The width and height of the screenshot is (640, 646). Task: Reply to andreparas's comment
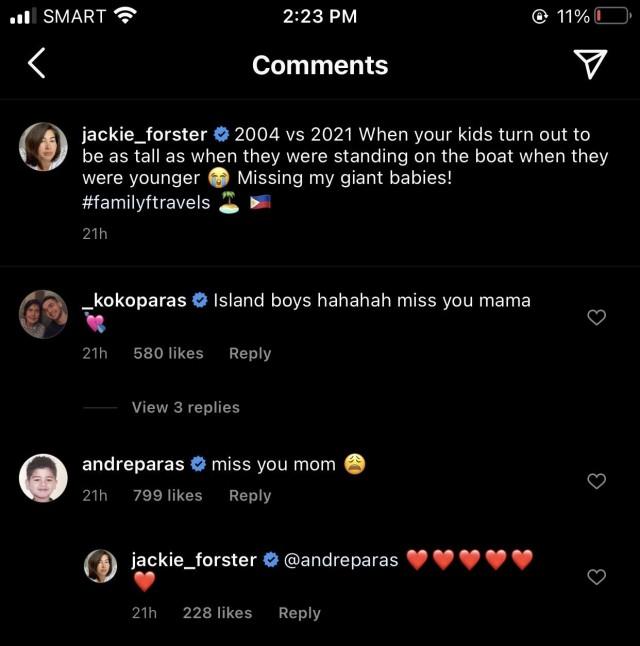pos(250,495)
